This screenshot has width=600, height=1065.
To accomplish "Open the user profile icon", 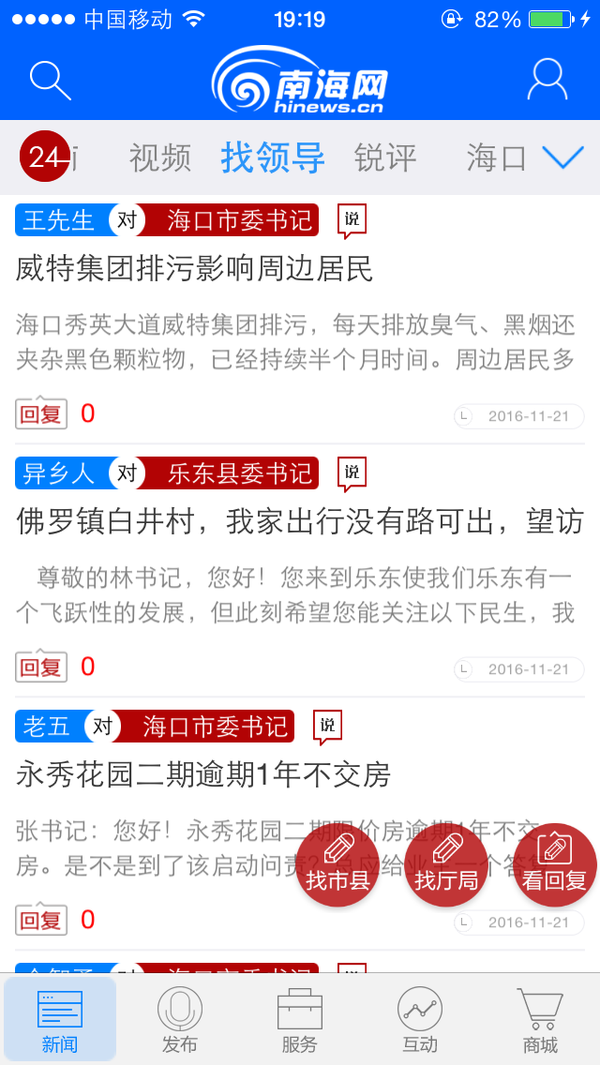I will click(x=547, y=80).
